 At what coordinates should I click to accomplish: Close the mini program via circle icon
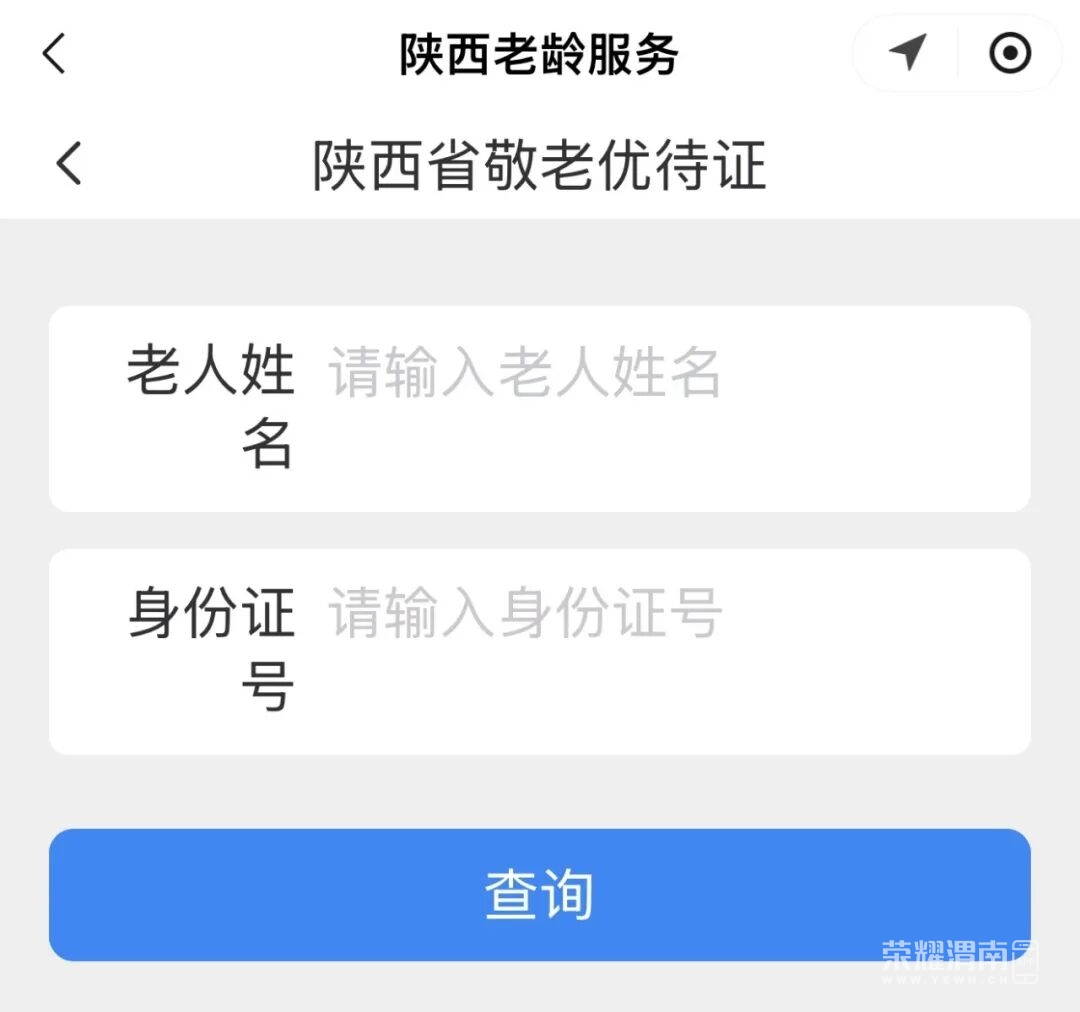tap(1009, 53)
